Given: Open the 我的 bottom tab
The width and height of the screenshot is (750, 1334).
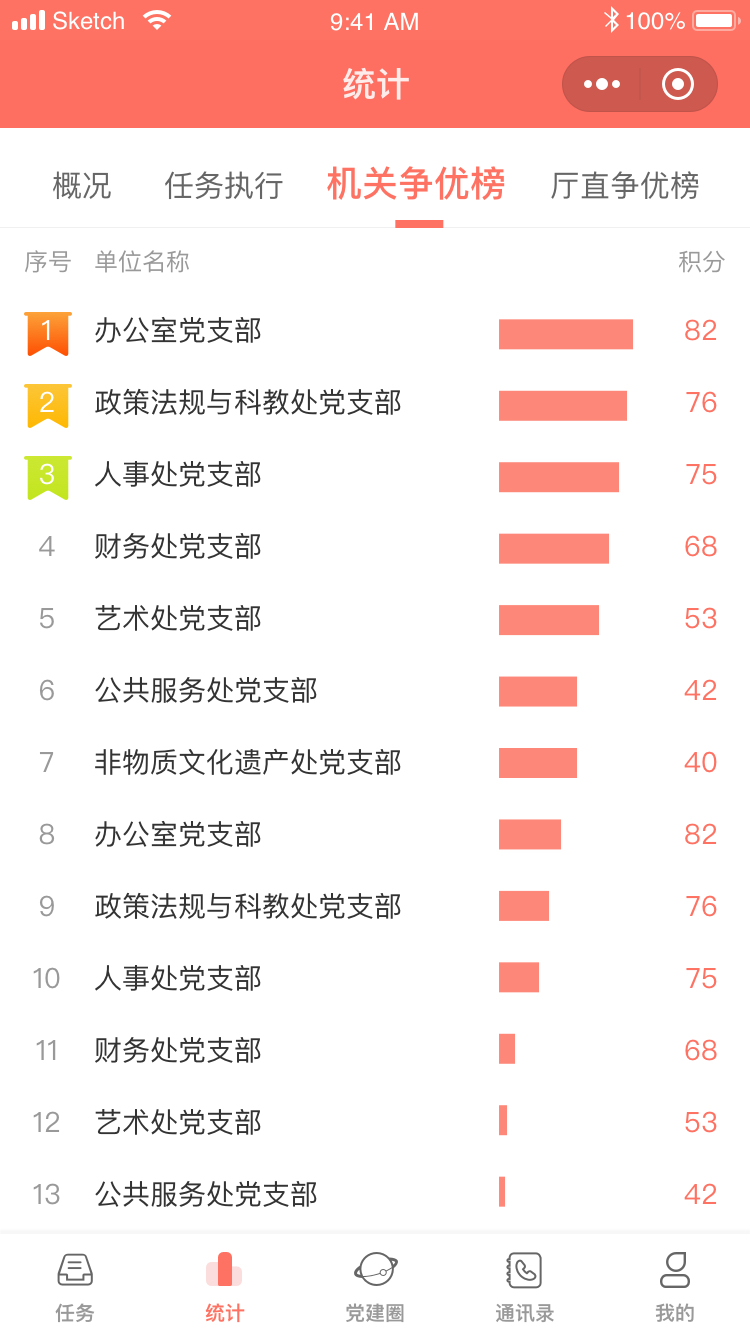Looking at the screenshot, I should tap(675, 1287).
